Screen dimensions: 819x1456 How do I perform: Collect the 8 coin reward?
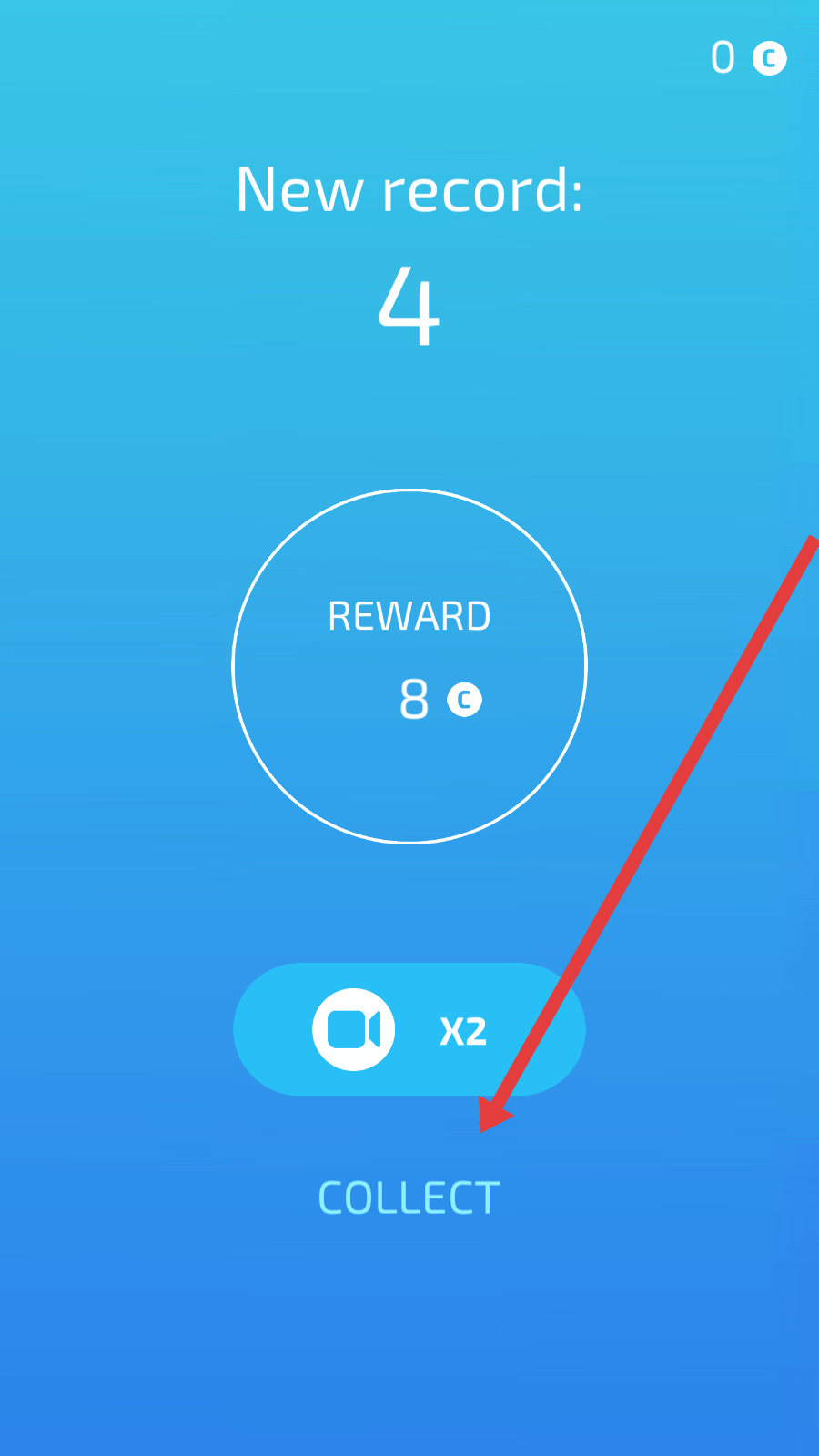click(409, 1198)
